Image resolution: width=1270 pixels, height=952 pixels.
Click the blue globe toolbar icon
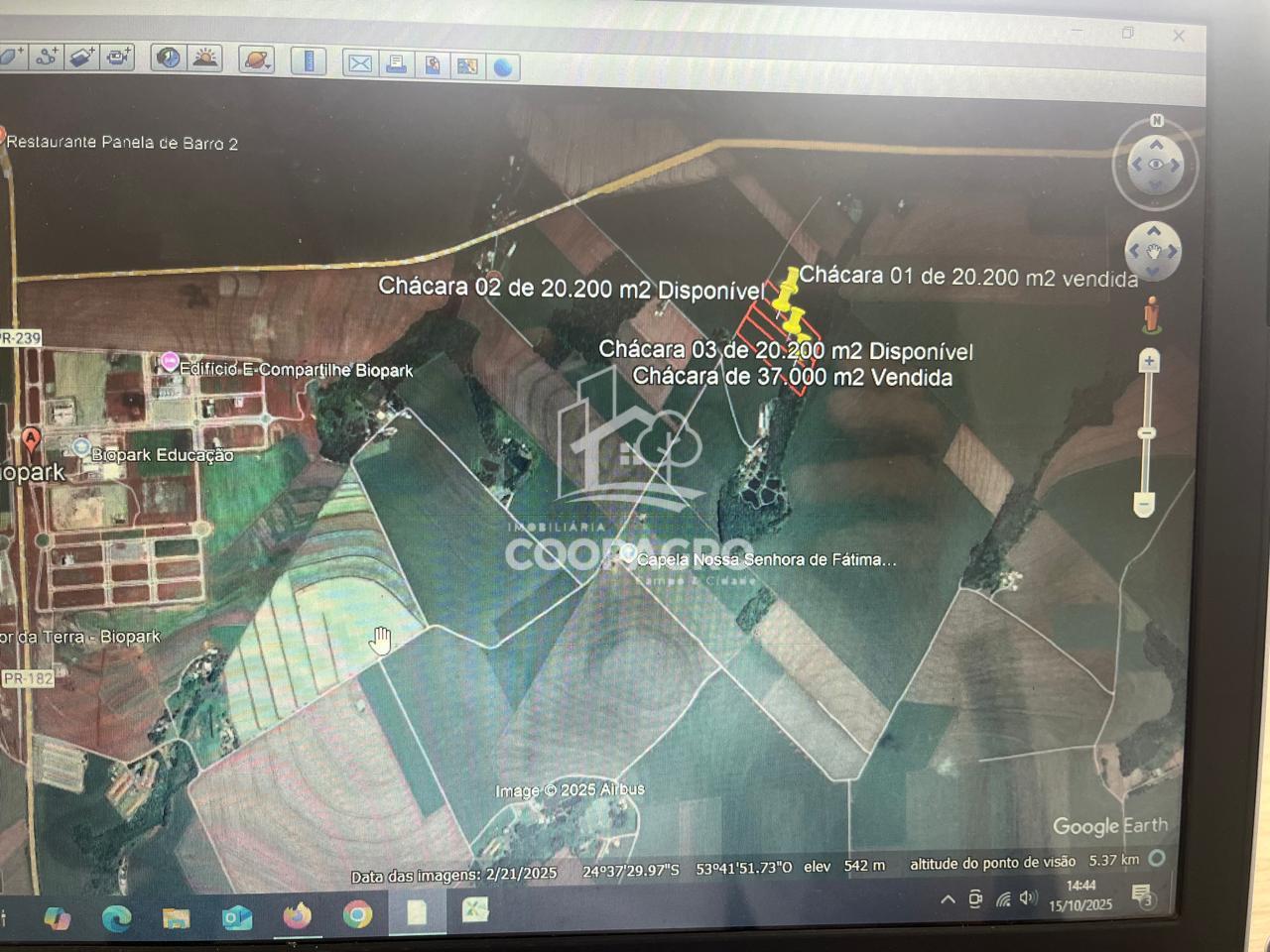point(504,67)
